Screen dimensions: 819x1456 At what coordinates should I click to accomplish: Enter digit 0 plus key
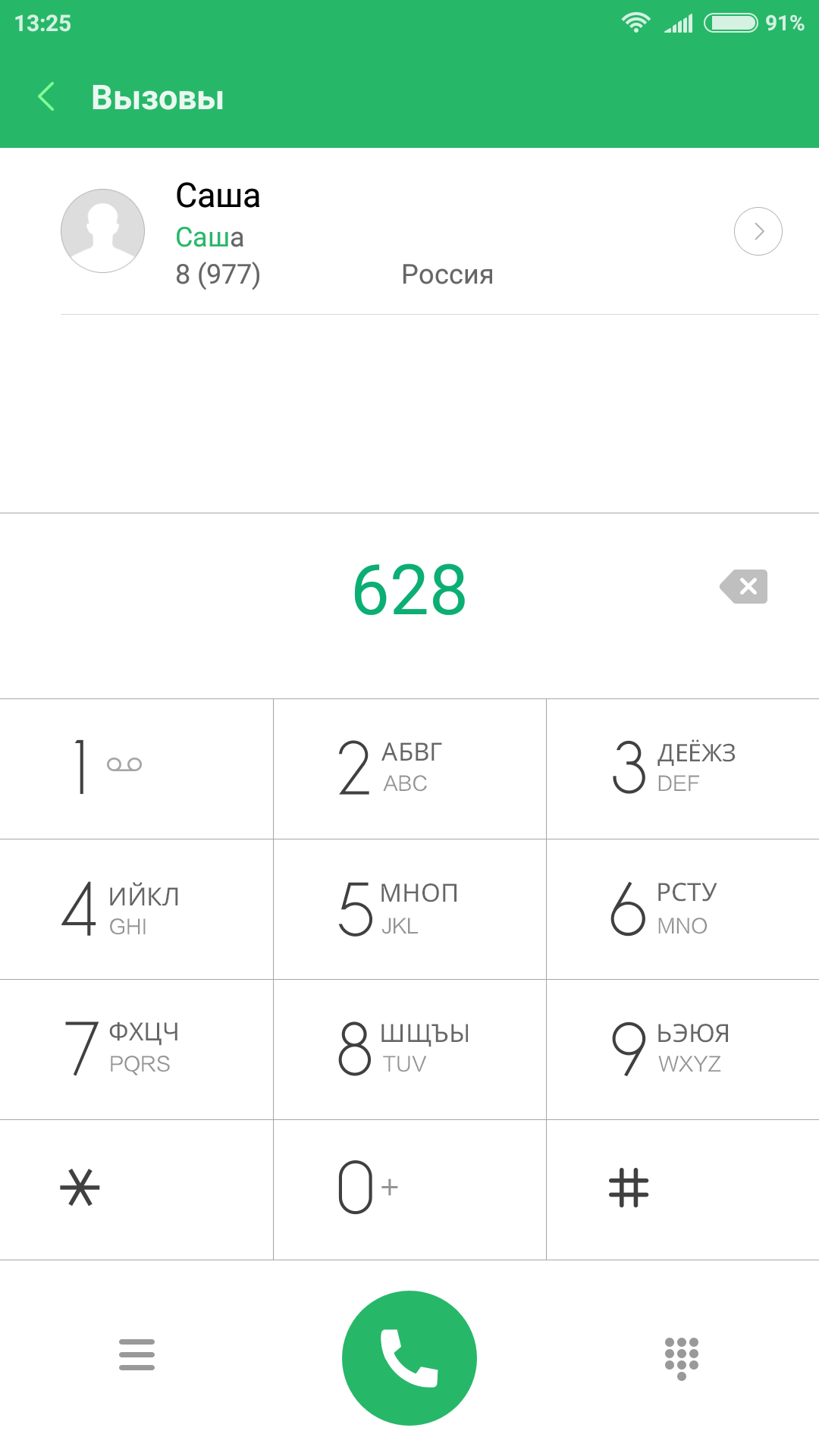409,1190
